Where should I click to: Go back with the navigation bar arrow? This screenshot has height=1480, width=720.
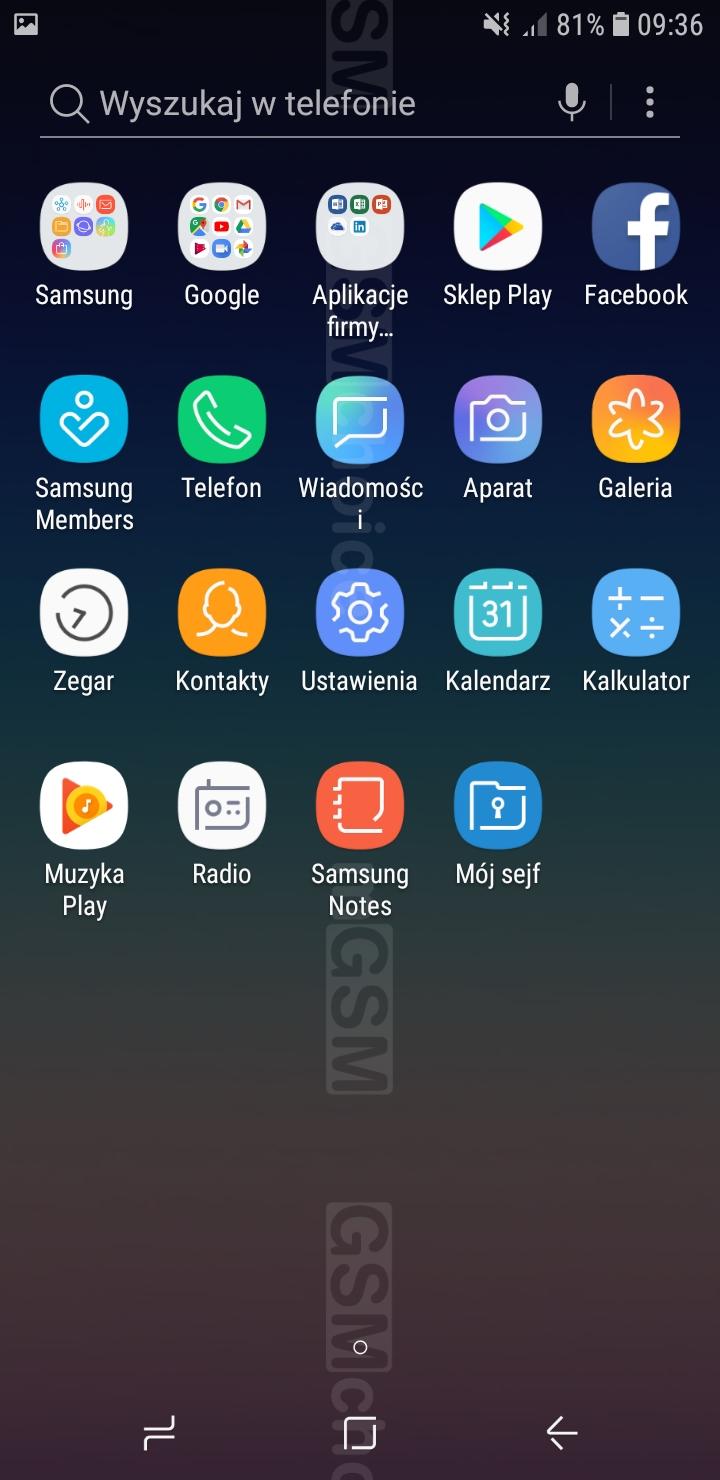[562, 1433]
